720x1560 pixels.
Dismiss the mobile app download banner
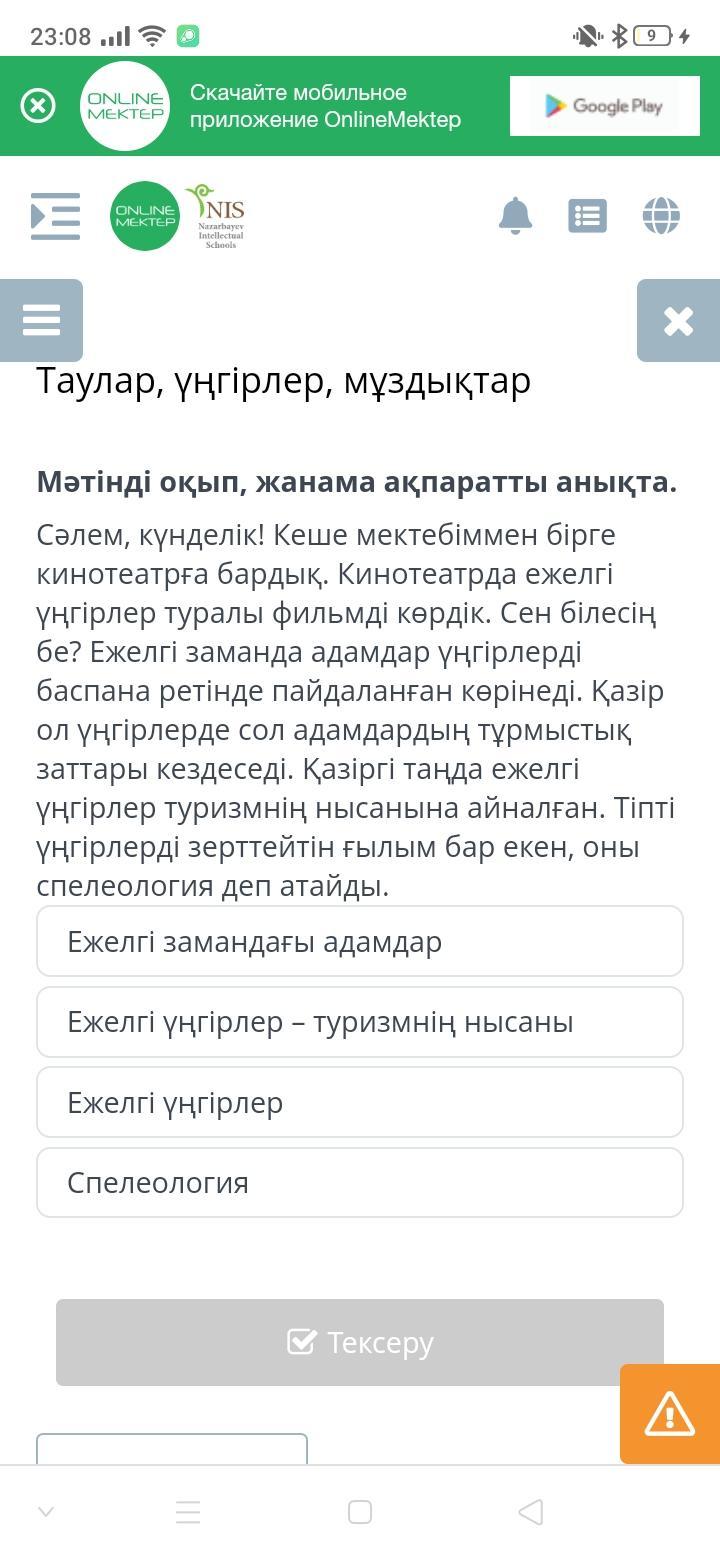38,105
